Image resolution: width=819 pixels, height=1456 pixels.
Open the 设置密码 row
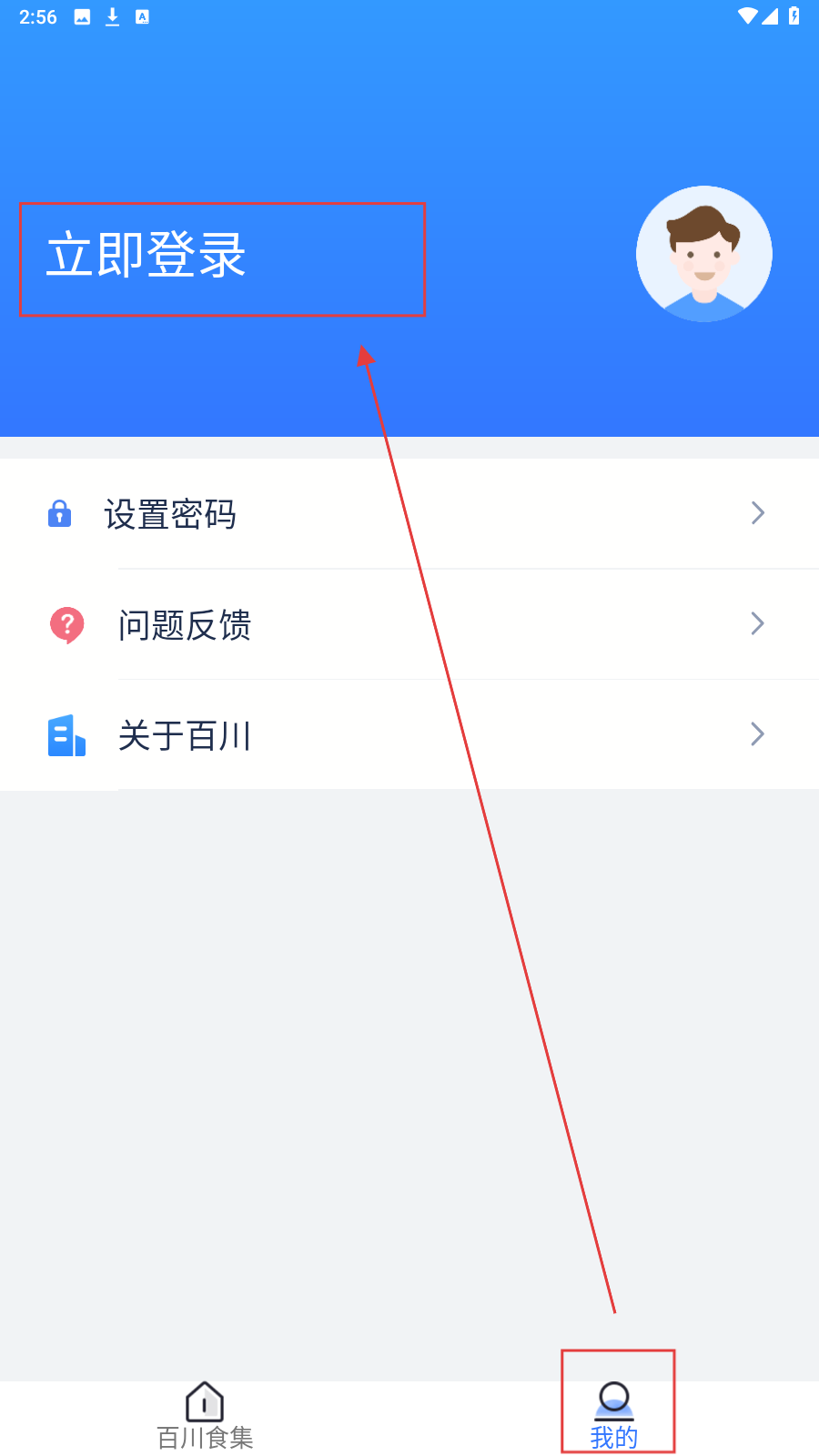tap(409, 514)
